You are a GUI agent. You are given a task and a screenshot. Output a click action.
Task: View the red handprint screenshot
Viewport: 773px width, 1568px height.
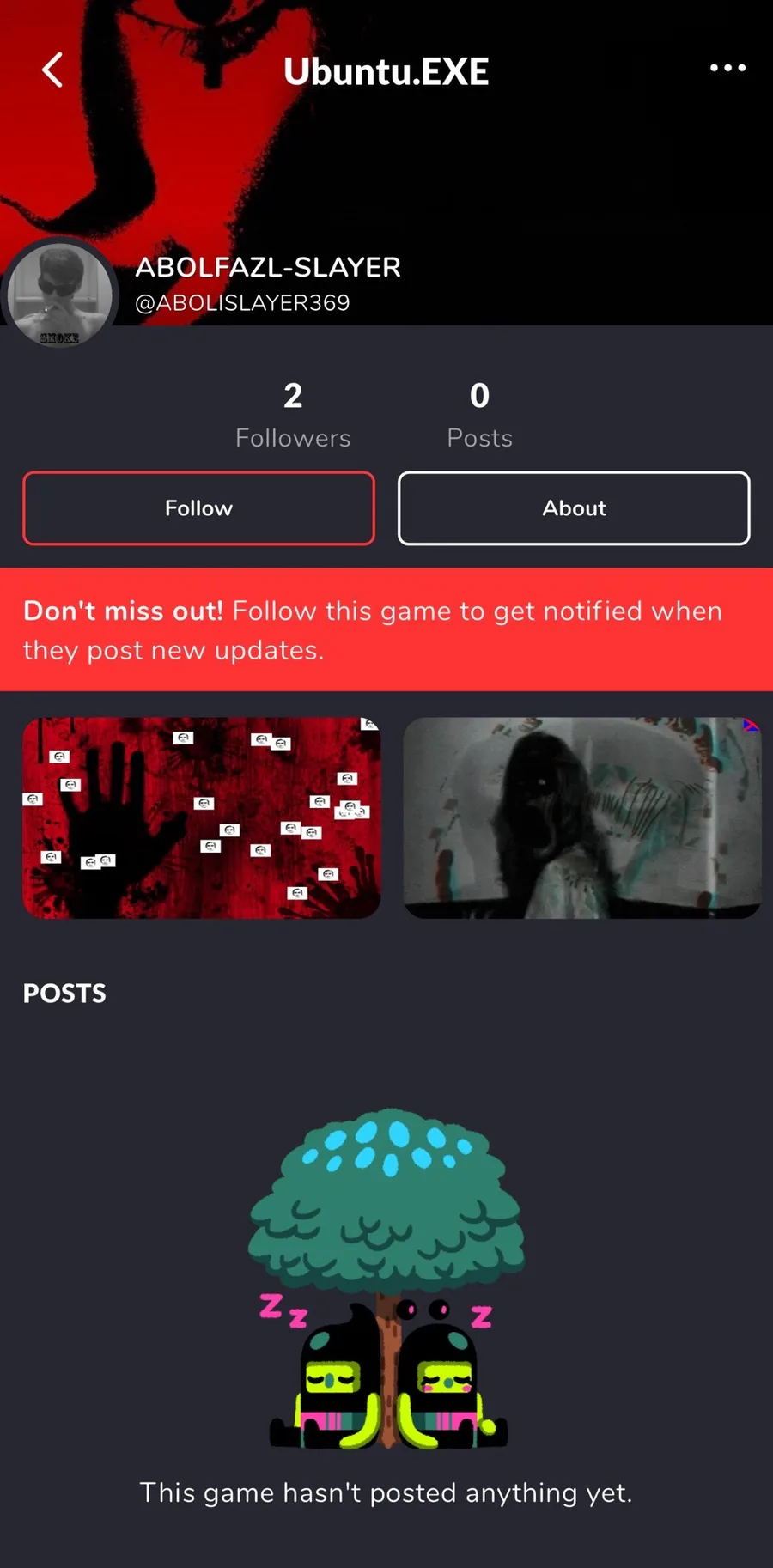202,817
